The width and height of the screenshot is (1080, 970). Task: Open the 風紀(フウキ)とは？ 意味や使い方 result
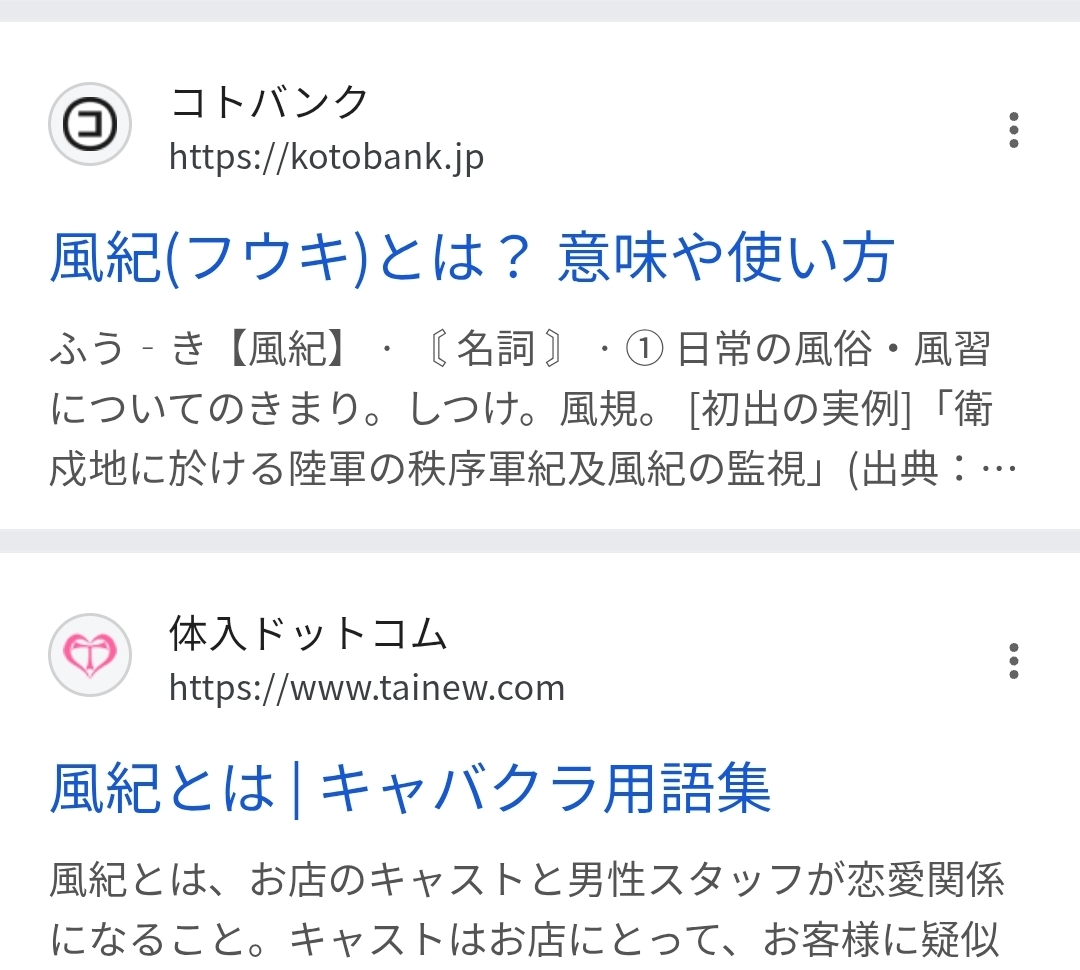click(x=471, y=258)
